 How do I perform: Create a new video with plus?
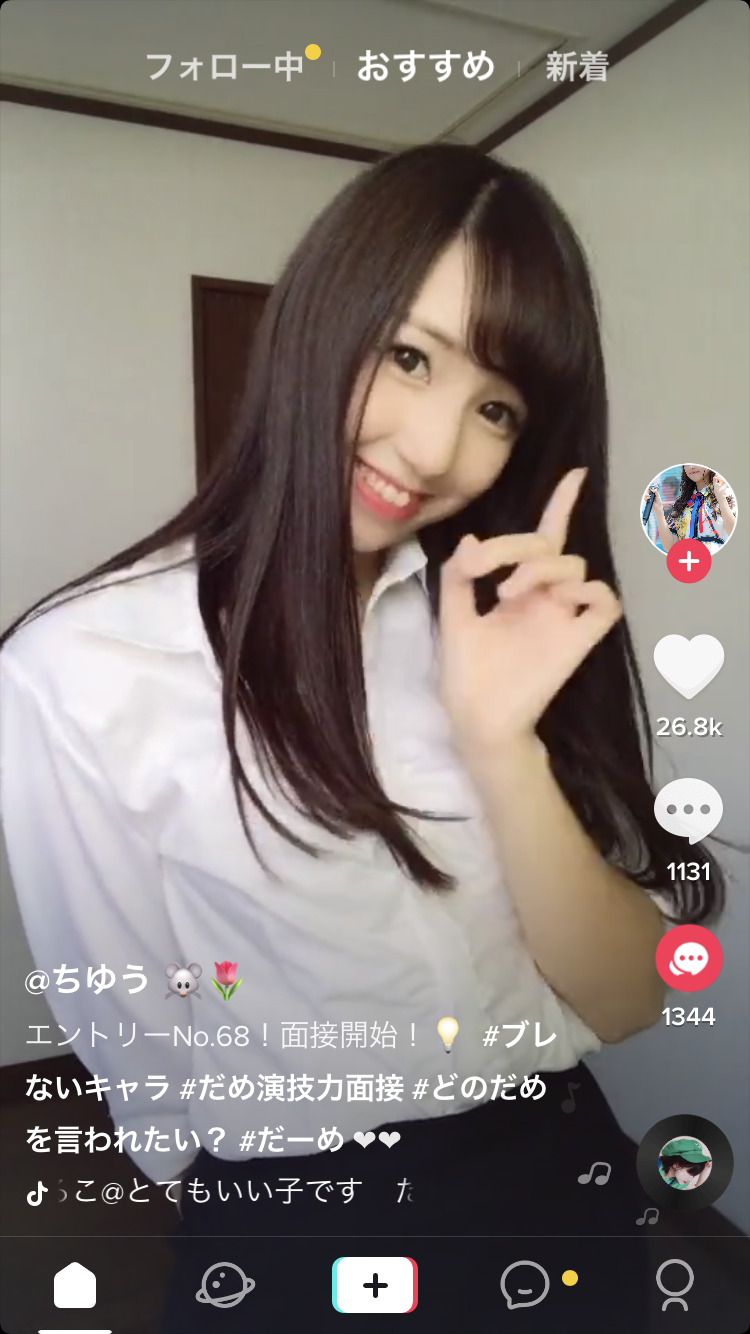[x=375, y=1284]
